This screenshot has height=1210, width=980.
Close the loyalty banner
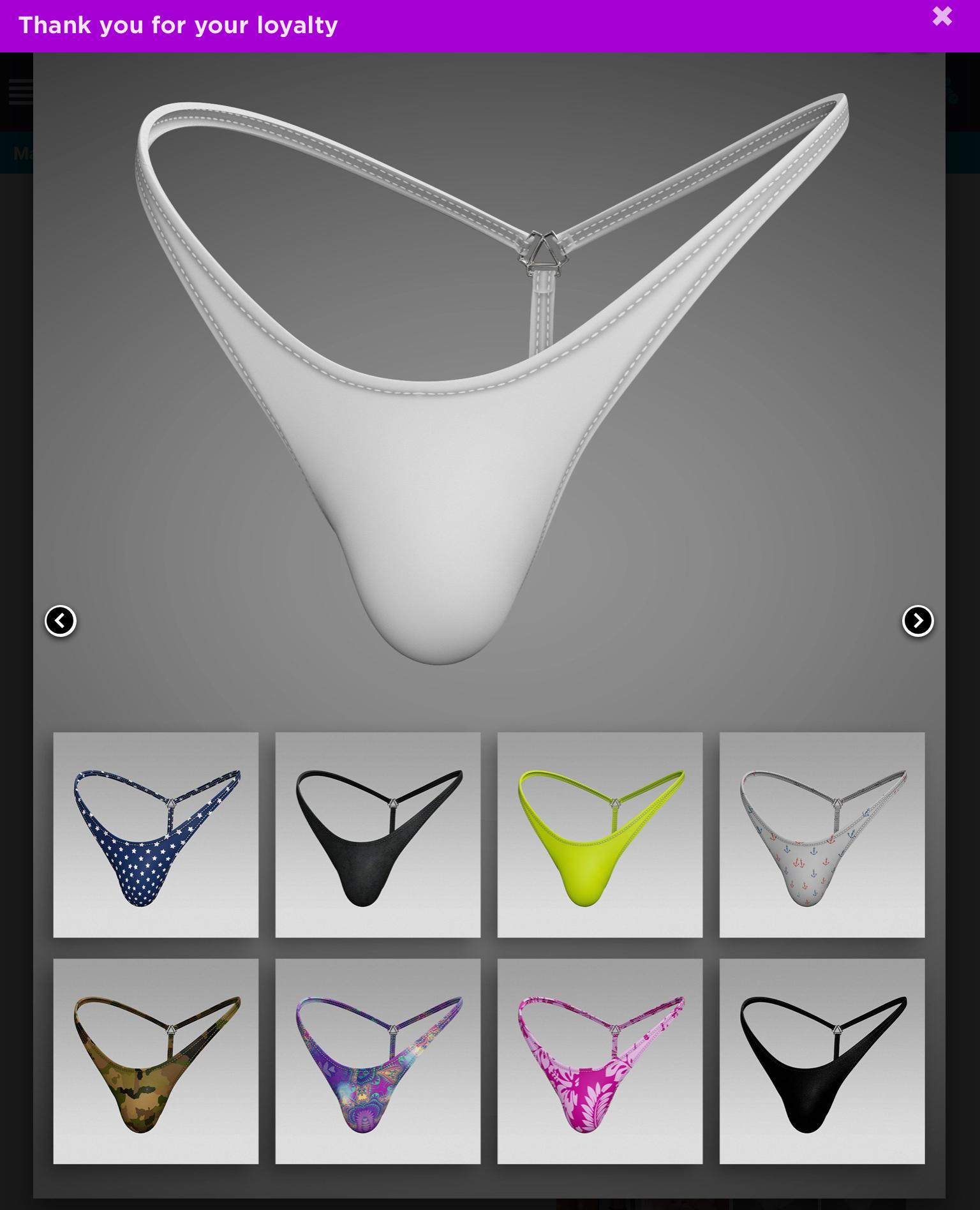click(942, 17)
